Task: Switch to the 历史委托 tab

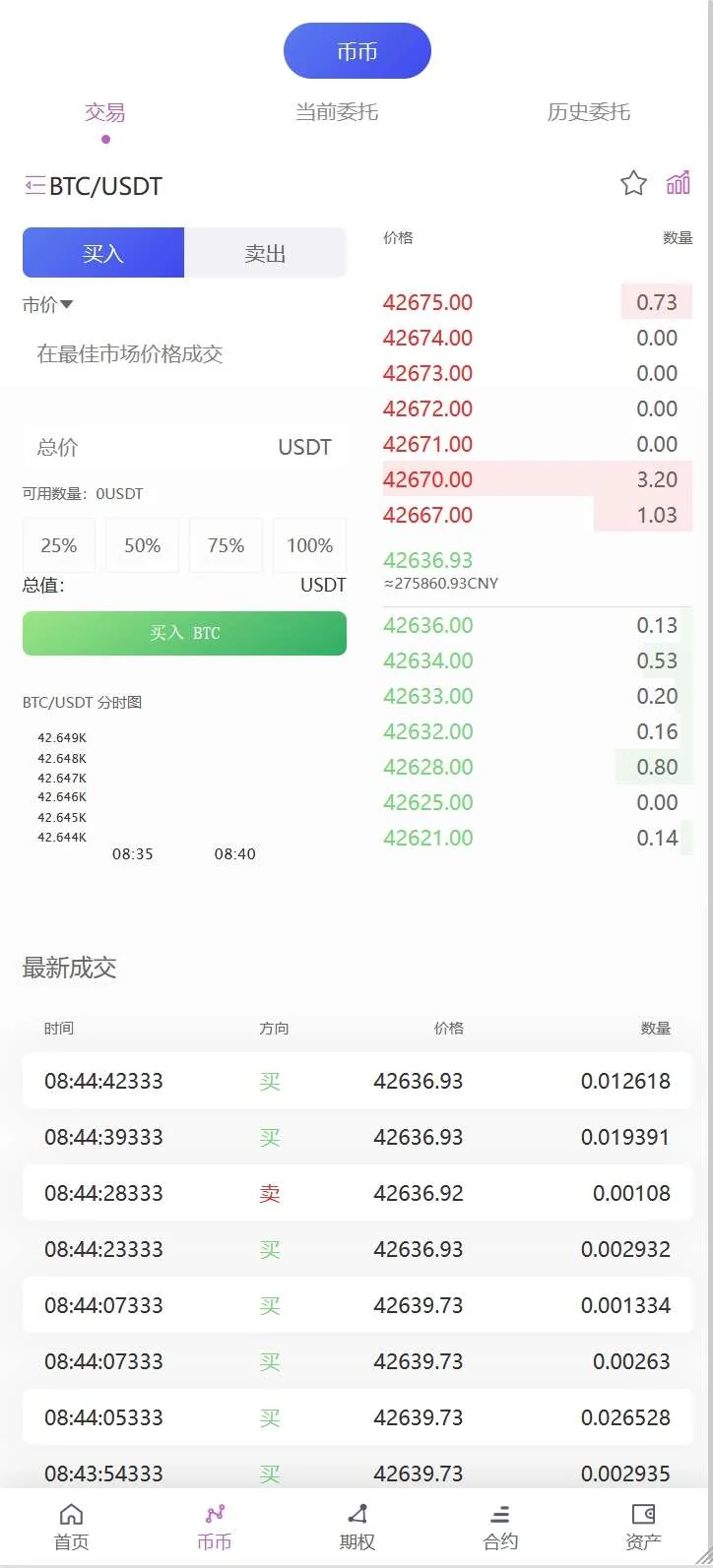Action: click(x=588, y=112)
